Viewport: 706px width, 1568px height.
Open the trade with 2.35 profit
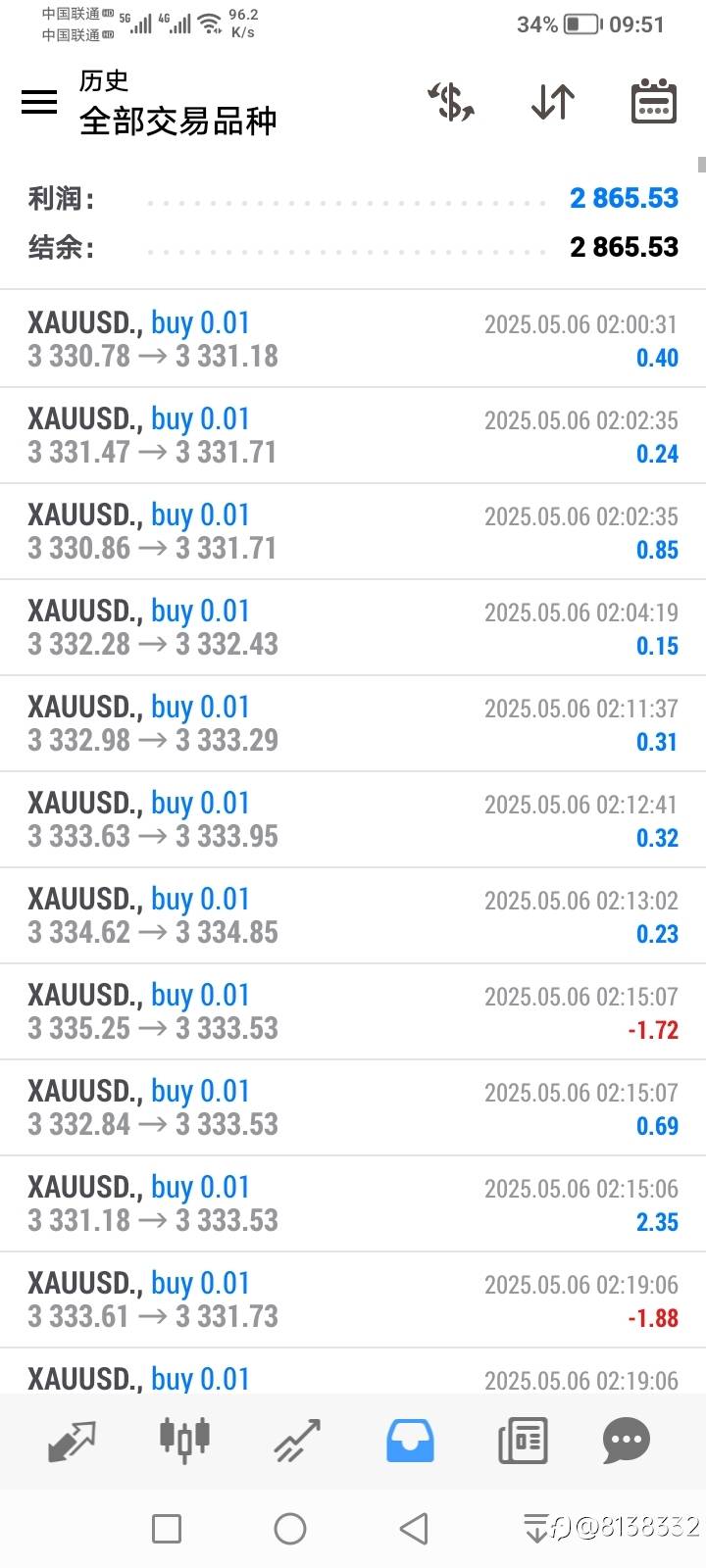pyautogui.click(x=353, y=1203)
